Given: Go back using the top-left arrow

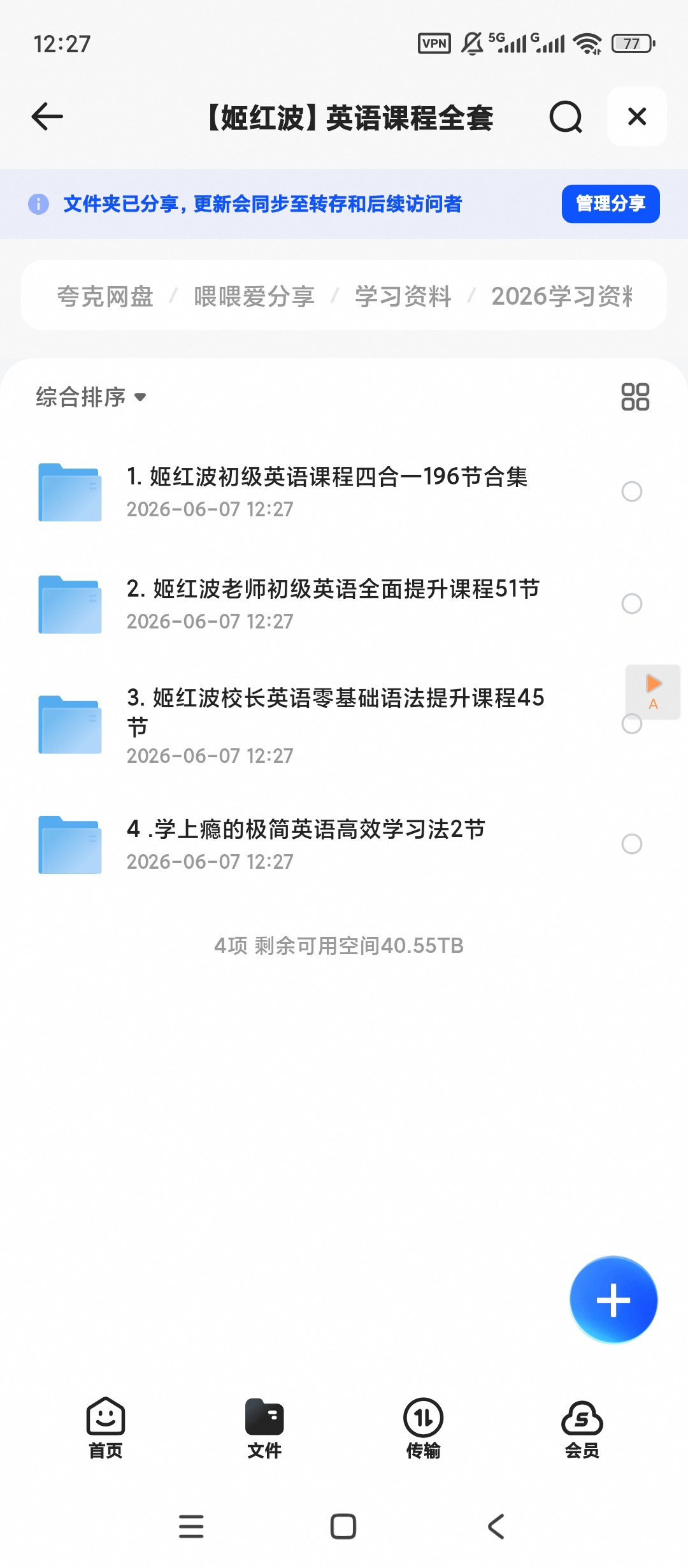Looking at the screenshot, I should tap(47, 117).
